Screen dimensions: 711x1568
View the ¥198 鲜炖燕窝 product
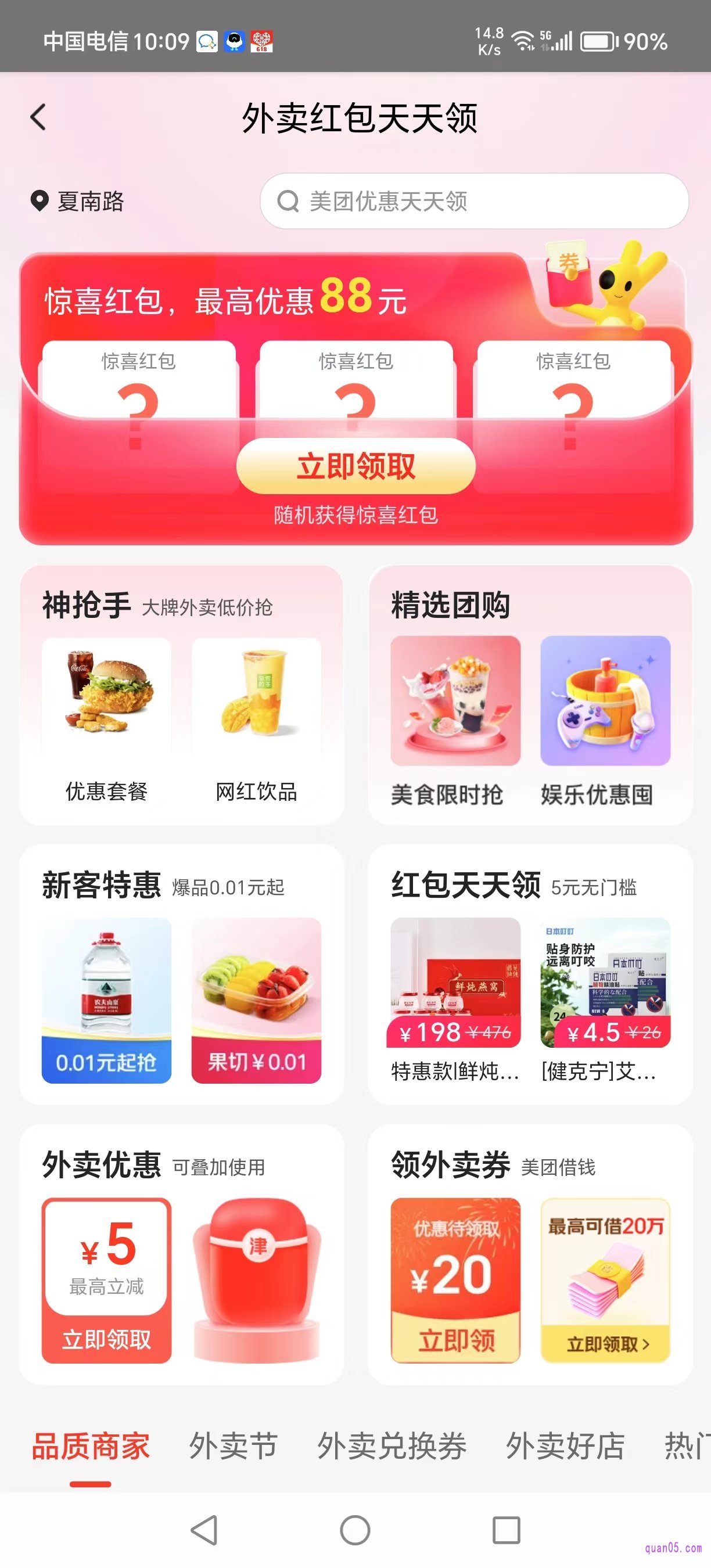(x=455, y=998)
